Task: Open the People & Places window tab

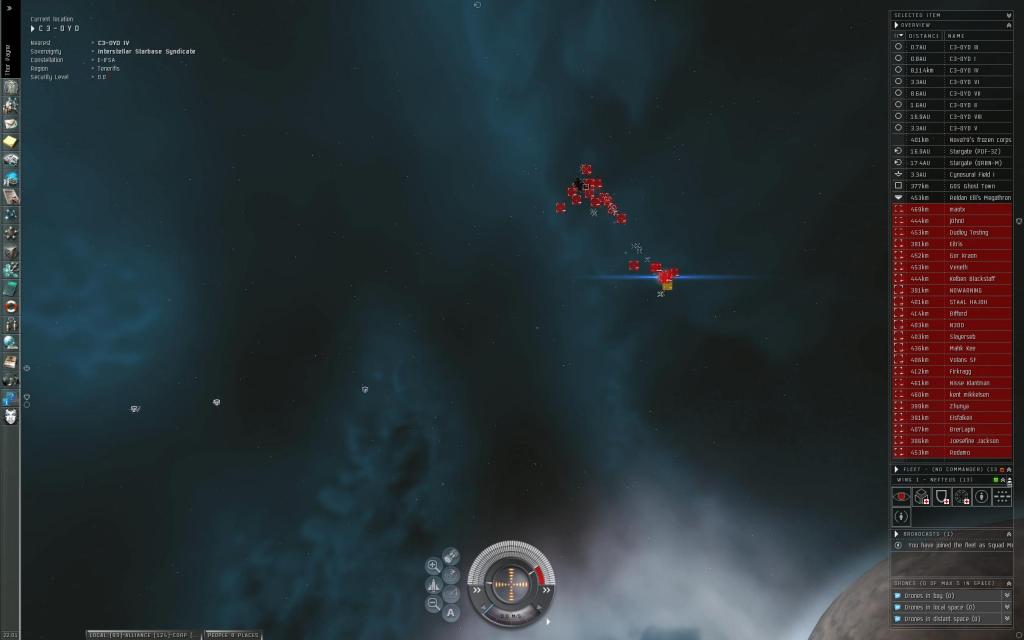Action: coord(233,635)
